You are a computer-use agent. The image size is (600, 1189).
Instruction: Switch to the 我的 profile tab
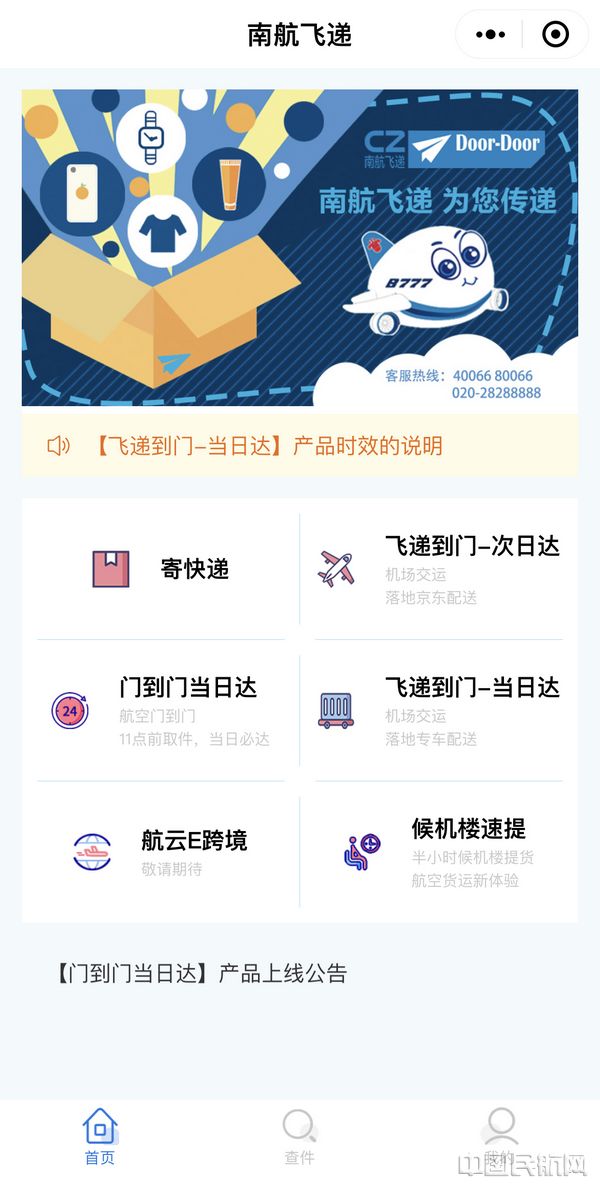pyautogui.click(x=500, y=1137)
